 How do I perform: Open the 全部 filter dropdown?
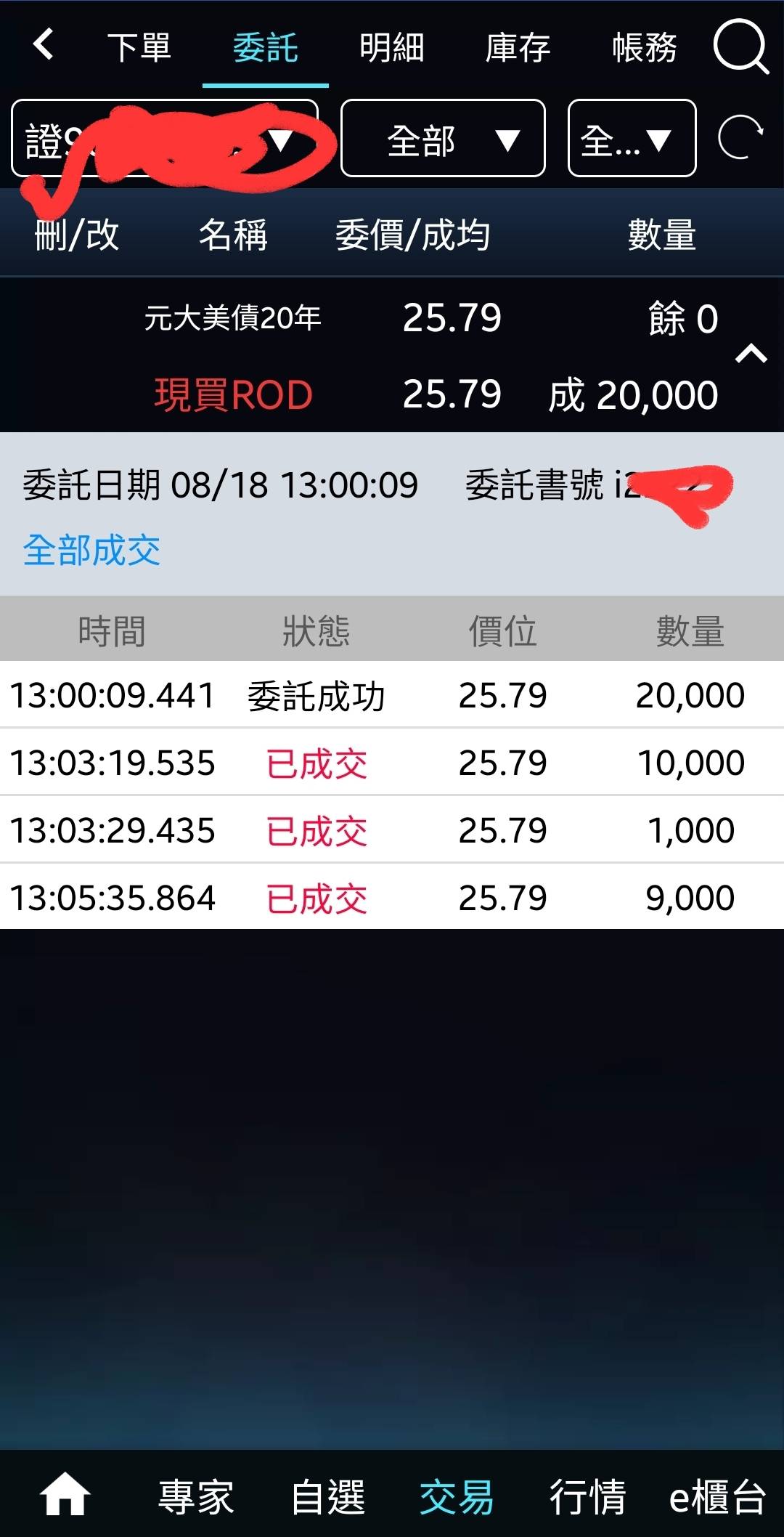[443, 138]
